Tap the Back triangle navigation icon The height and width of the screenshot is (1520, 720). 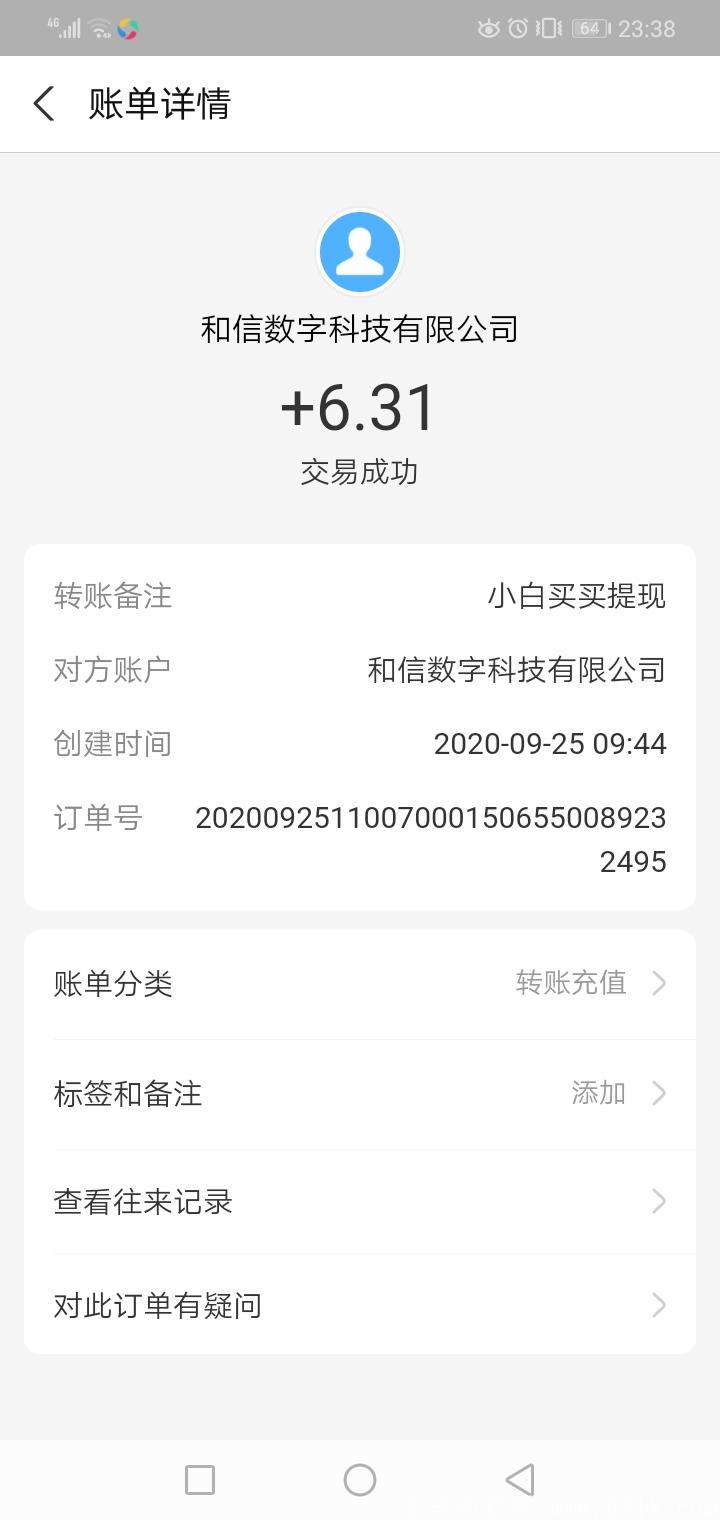coord(520,1479)
